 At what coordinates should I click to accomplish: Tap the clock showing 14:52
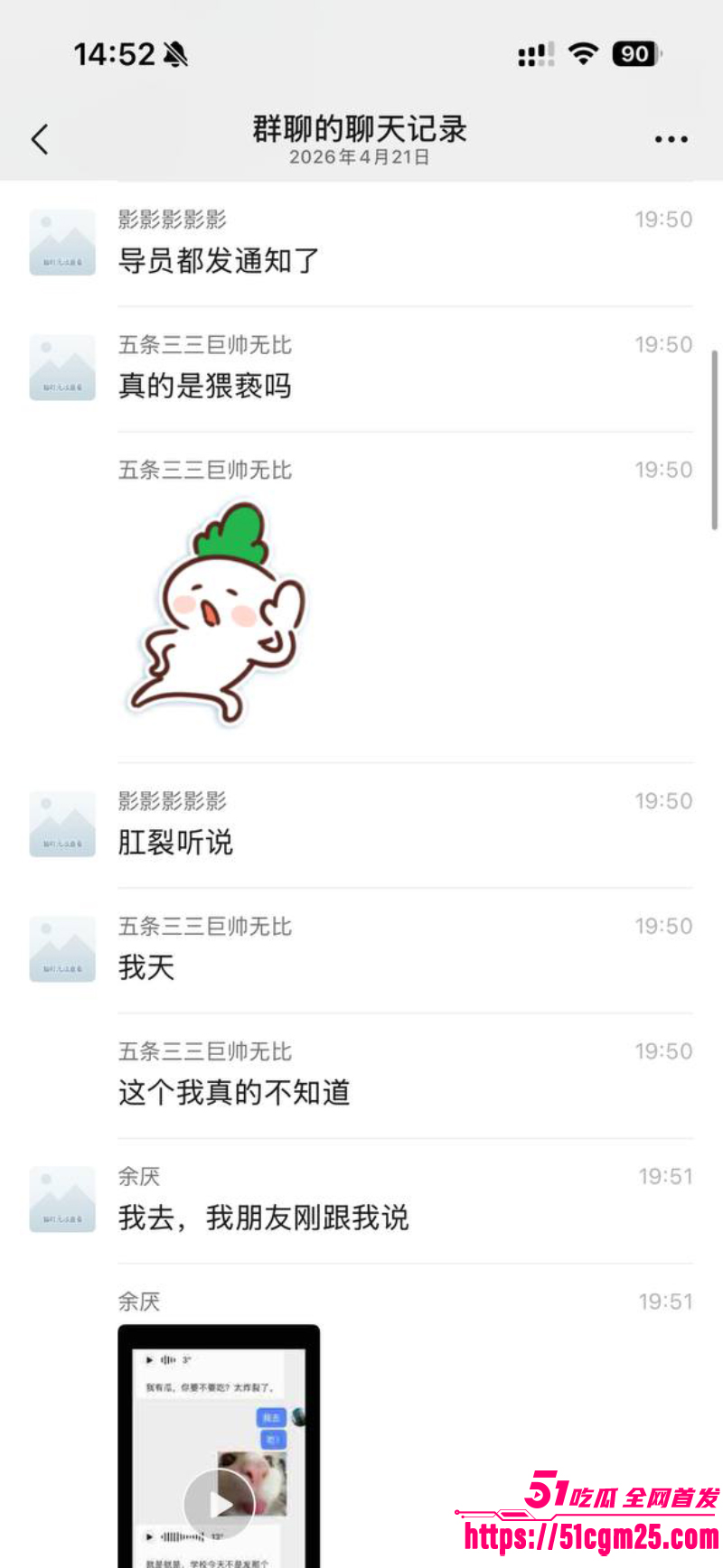pos(114,53)
